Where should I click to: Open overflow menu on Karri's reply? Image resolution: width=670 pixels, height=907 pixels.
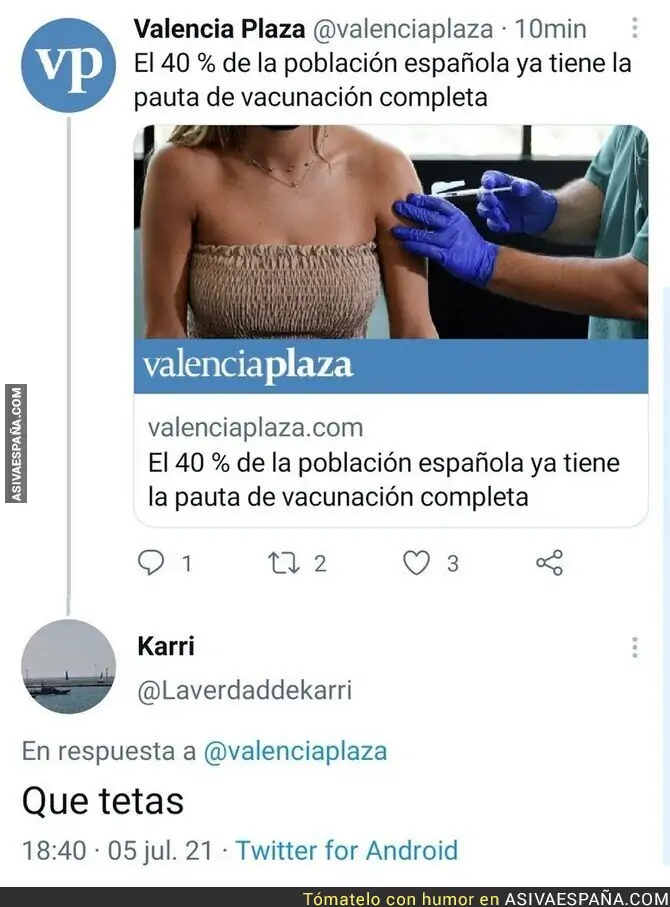pyautogui.click(x=635, y=647)
